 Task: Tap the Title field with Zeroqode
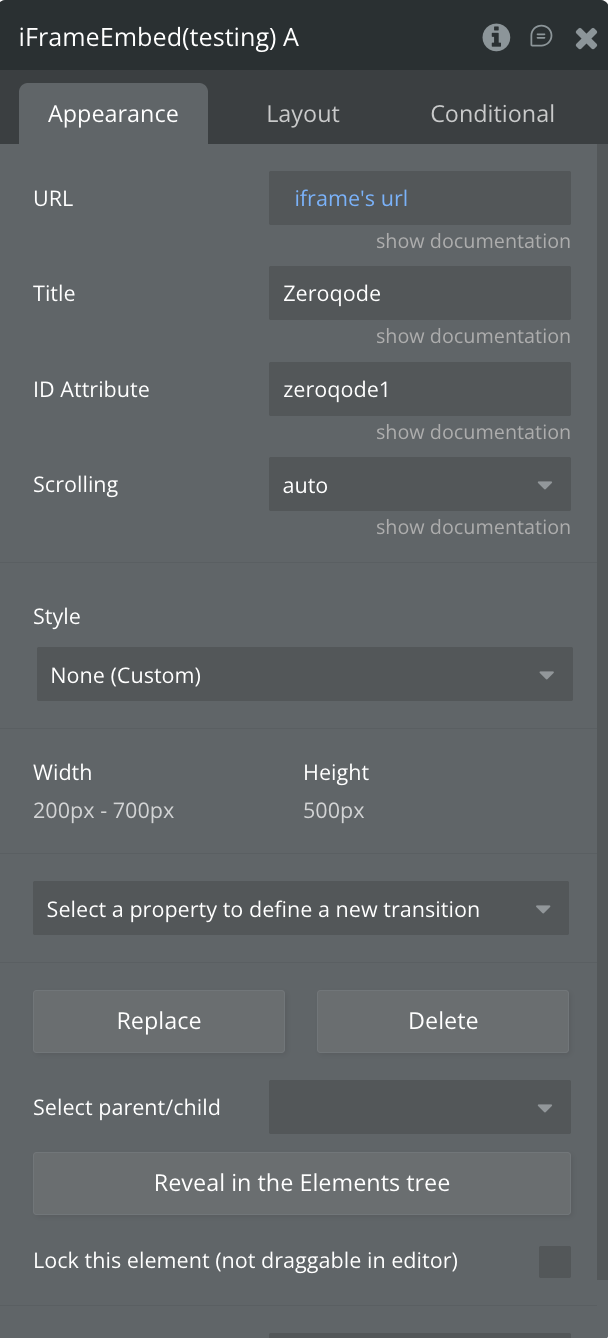(419, 294)
